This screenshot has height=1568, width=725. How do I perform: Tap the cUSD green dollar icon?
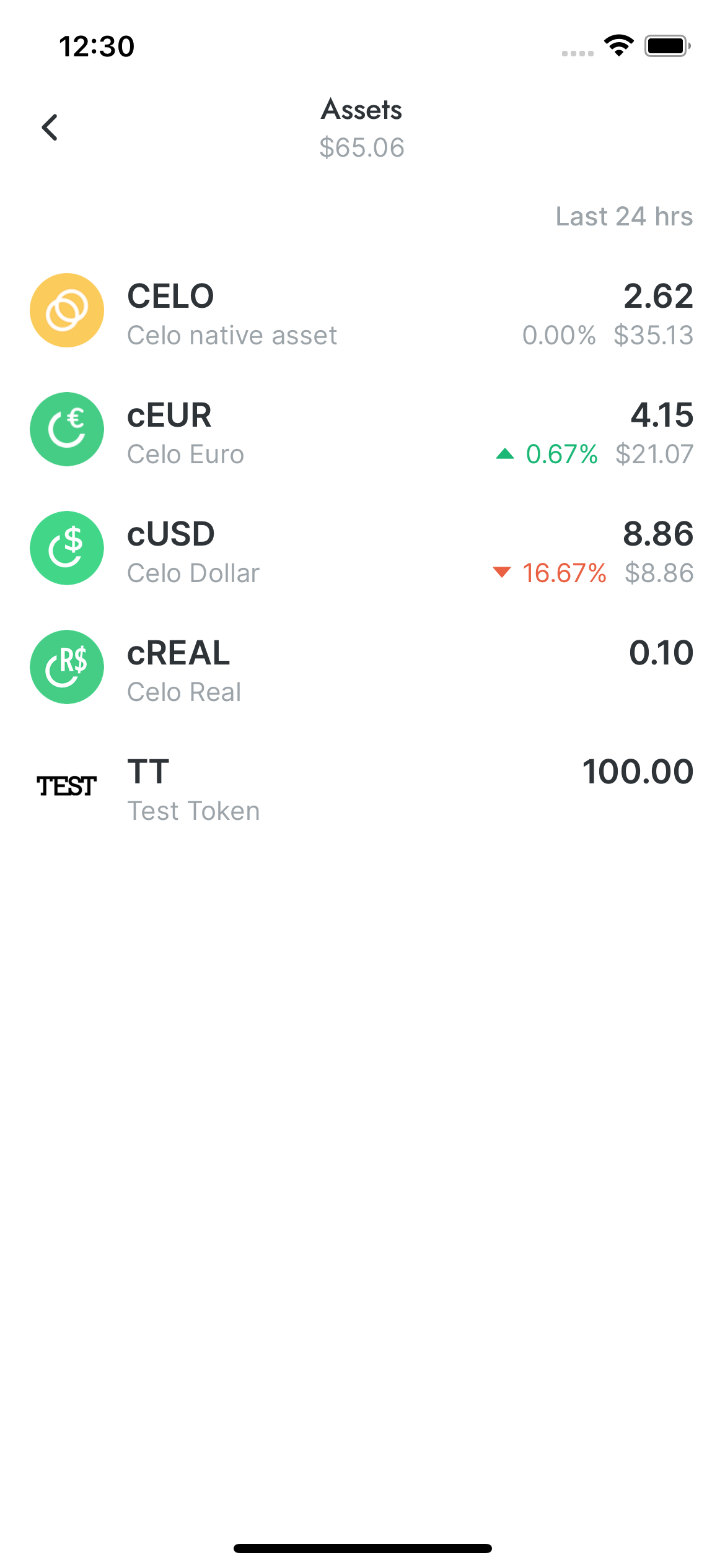click(67, 548)
